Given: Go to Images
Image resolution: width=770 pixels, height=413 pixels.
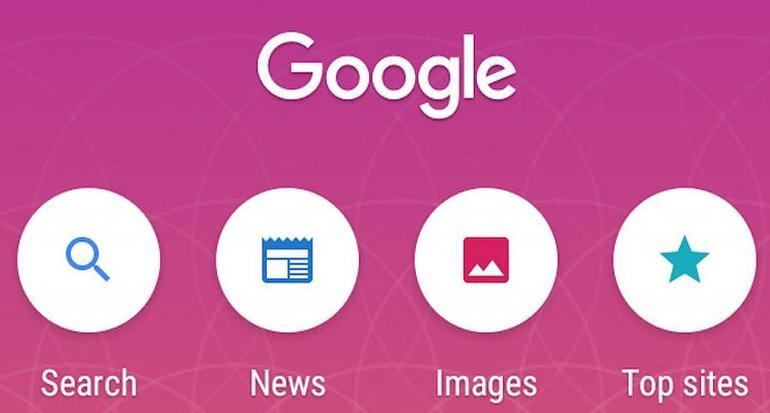Looking at the screenshot, I should 486,261.
